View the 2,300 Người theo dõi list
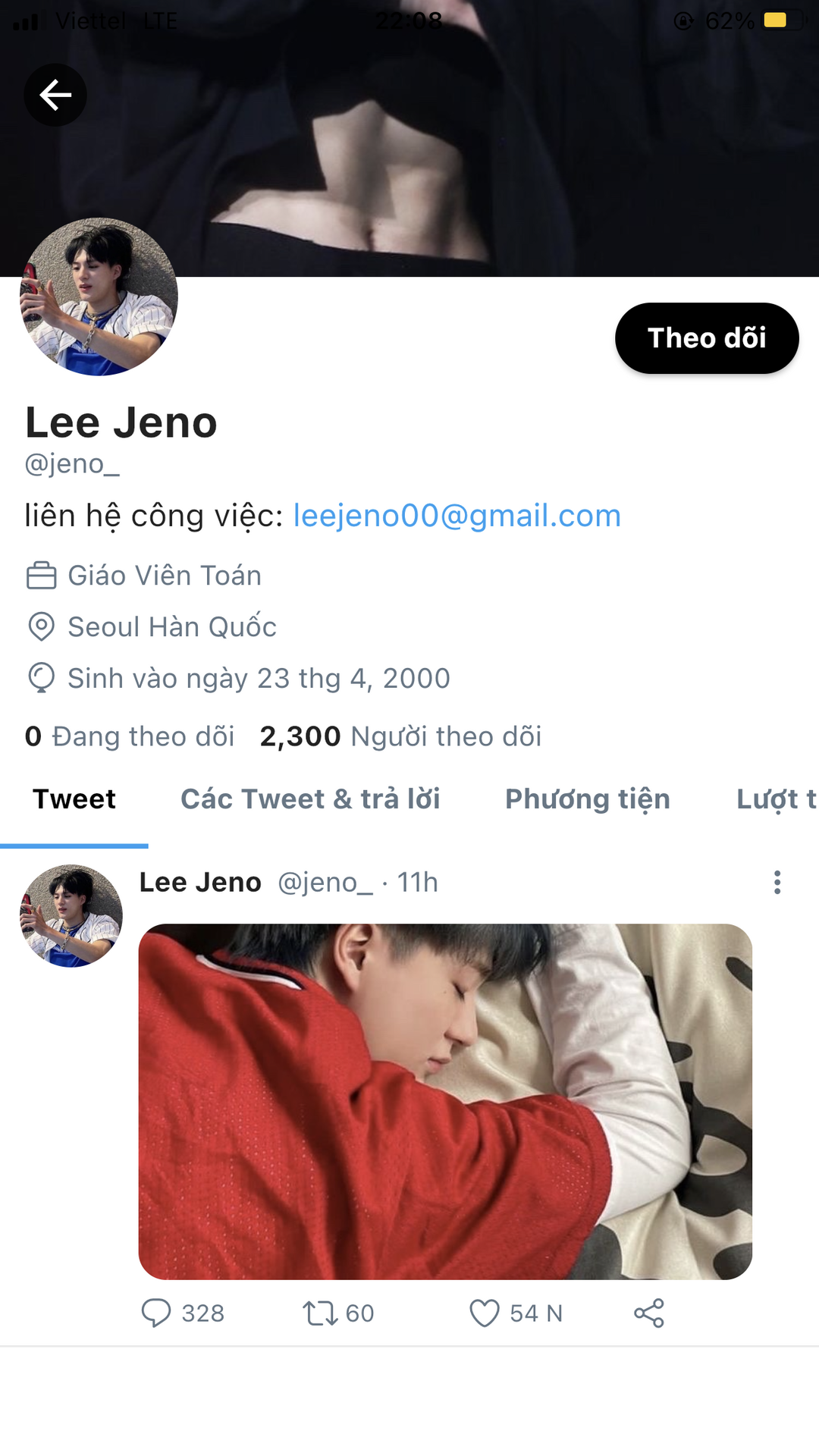 click(x=400, y=736)
